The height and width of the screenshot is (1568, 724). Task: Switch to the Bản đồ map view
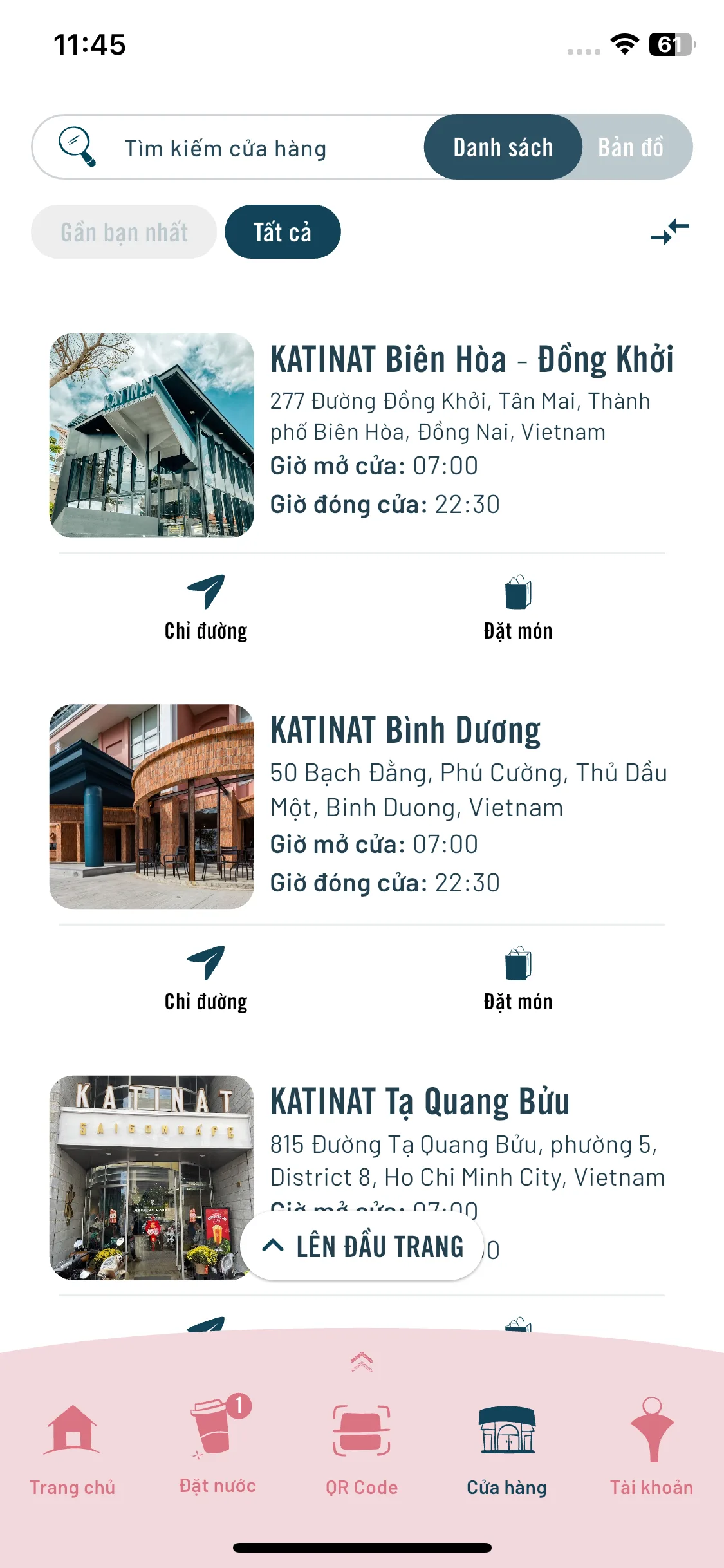coord(631,147)
